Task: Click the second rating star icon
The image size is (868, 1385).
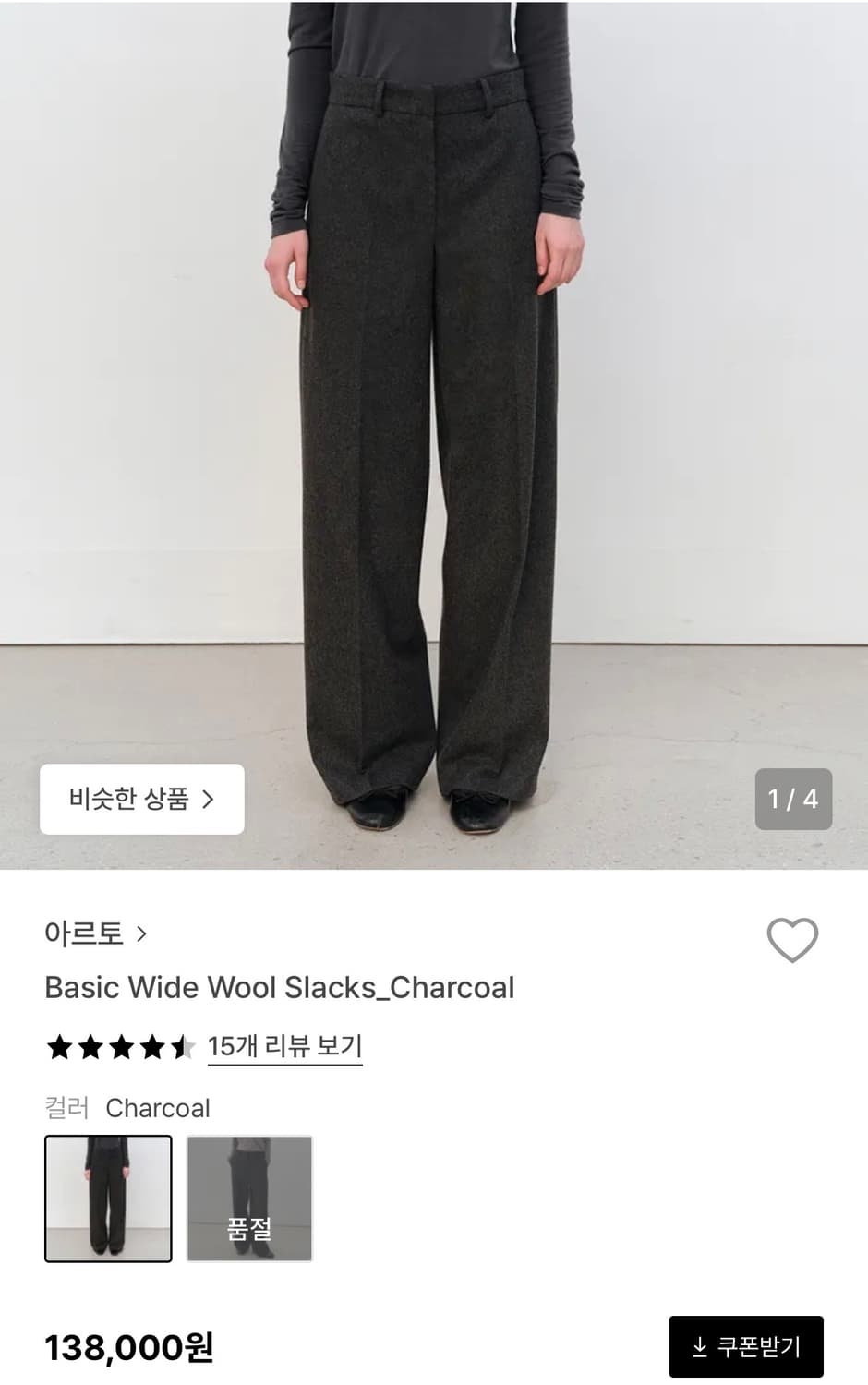Action: click(90, 1047)
